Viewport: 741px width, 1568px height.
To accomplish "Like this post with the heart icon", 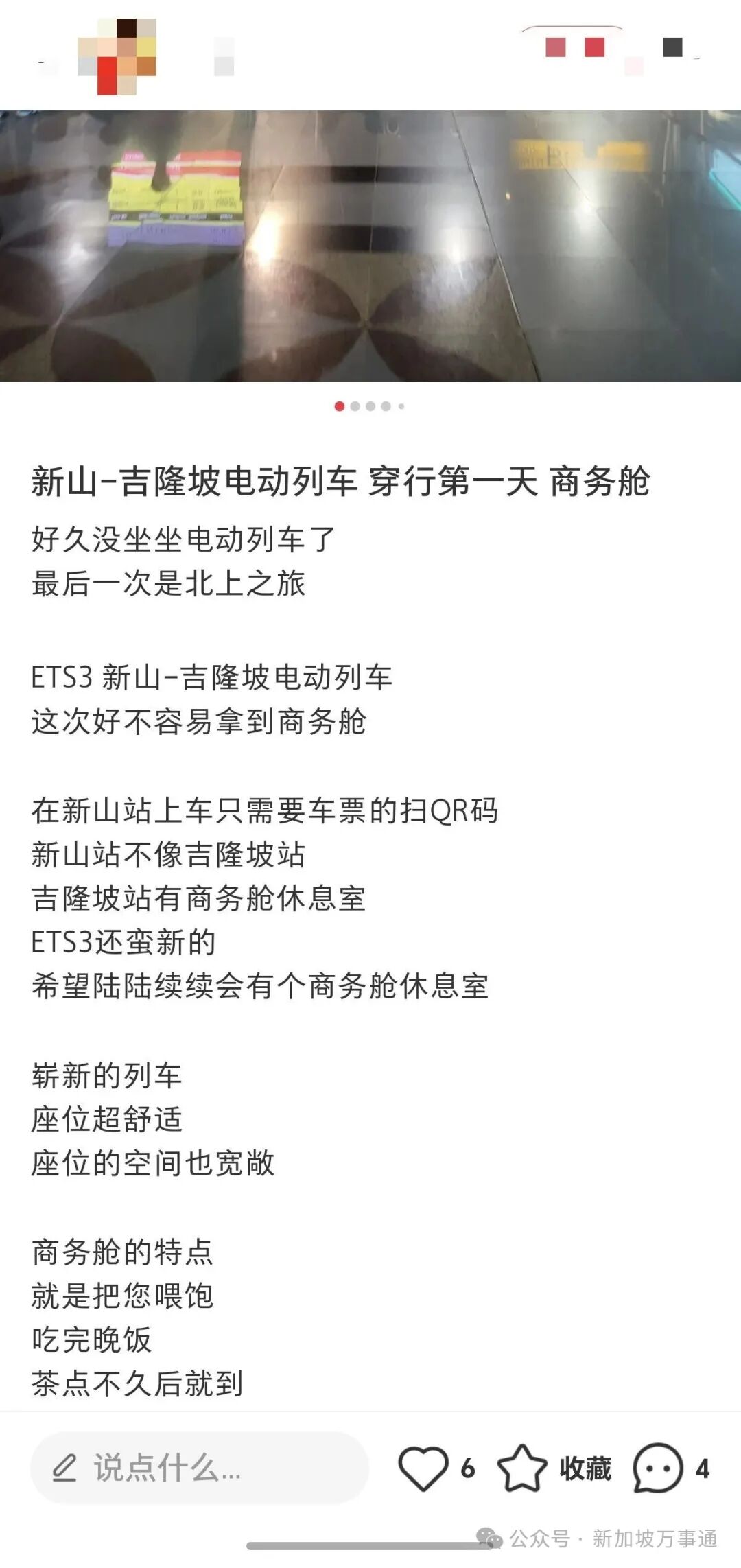I will tap(423, 1468).
